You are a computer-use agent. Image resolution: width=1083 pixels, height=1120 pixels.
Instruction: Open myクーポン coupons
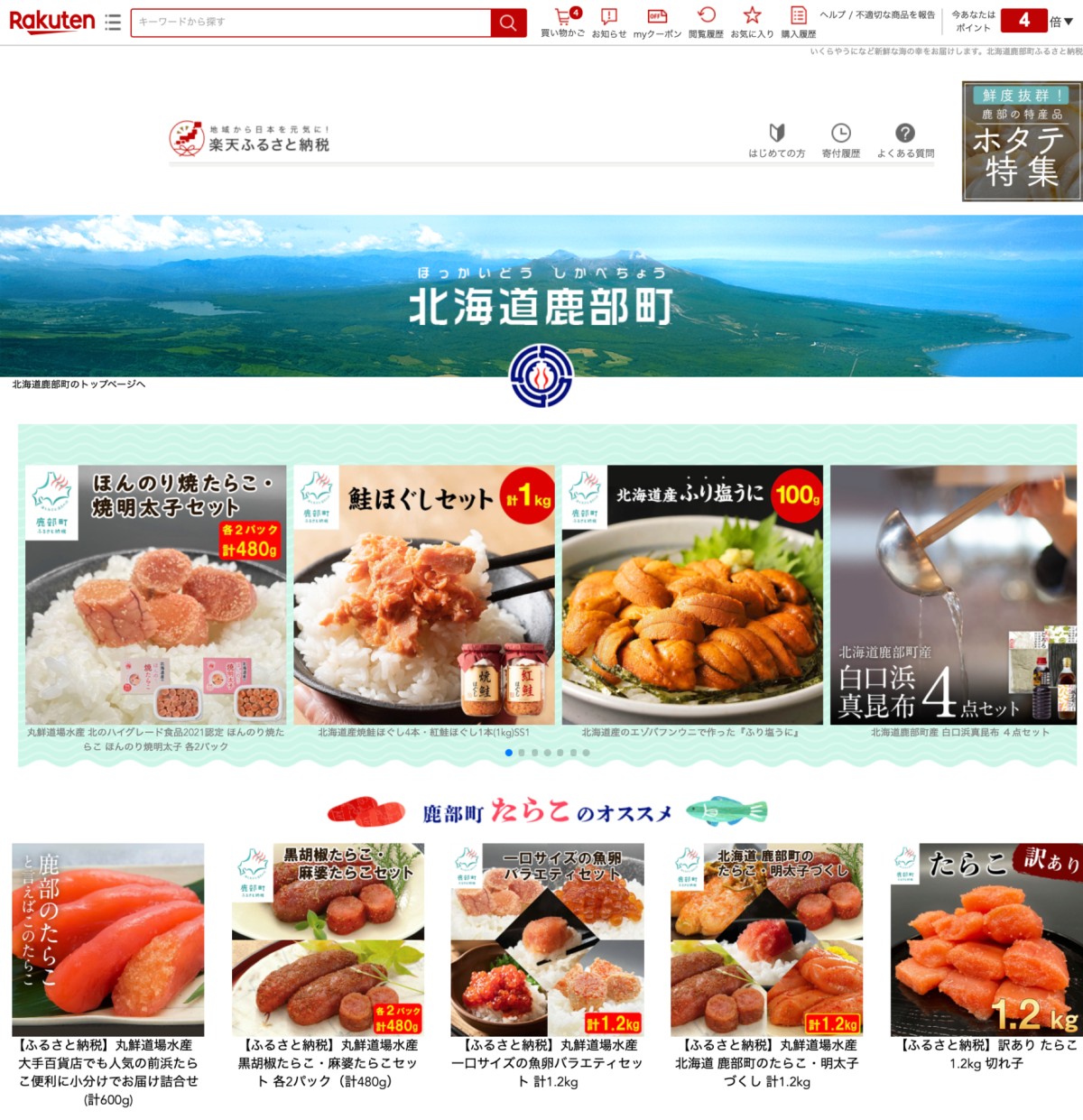point(657,22)
